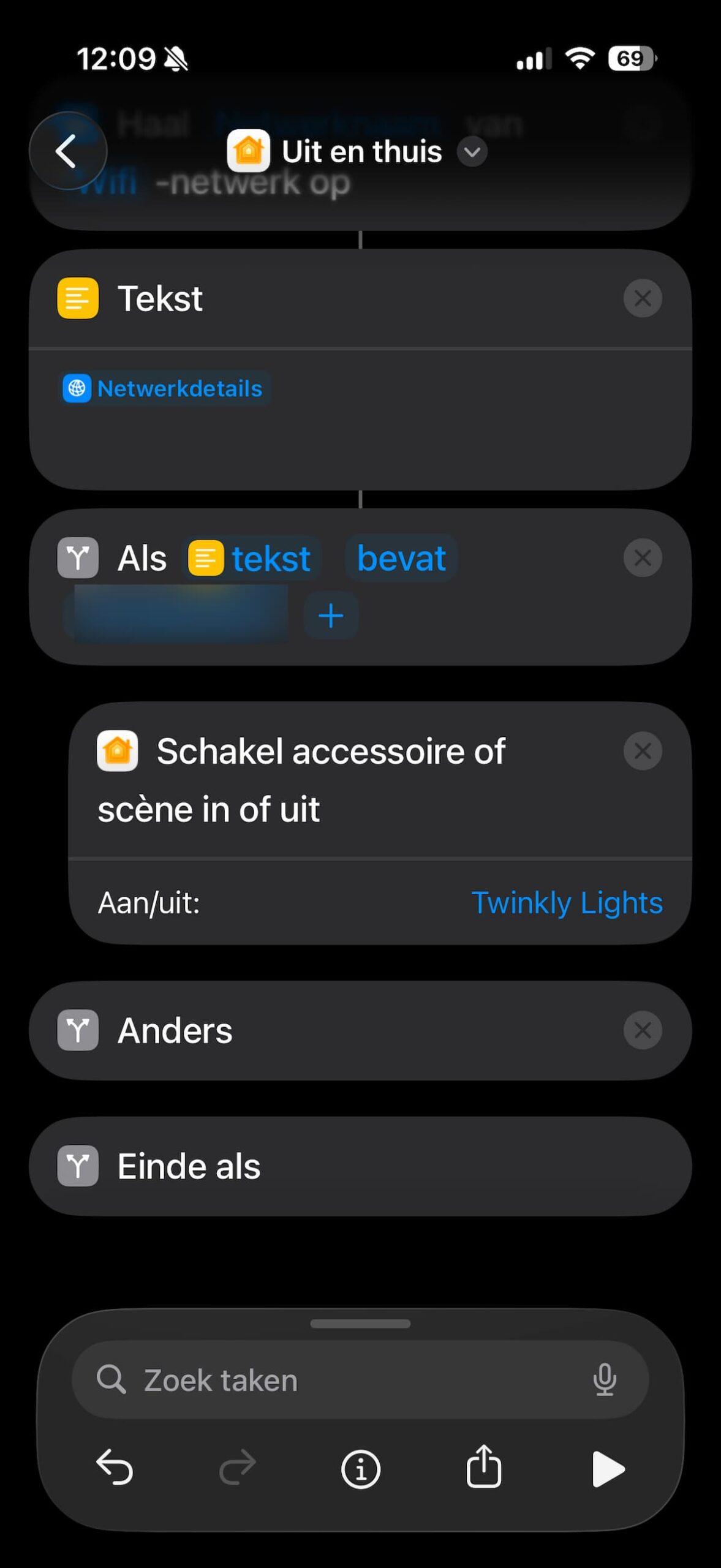Image resolution: width=721 pixels, height=1568 pixels.
Task: Search for actions in Zoek taken
Action: pos(343,1381)
